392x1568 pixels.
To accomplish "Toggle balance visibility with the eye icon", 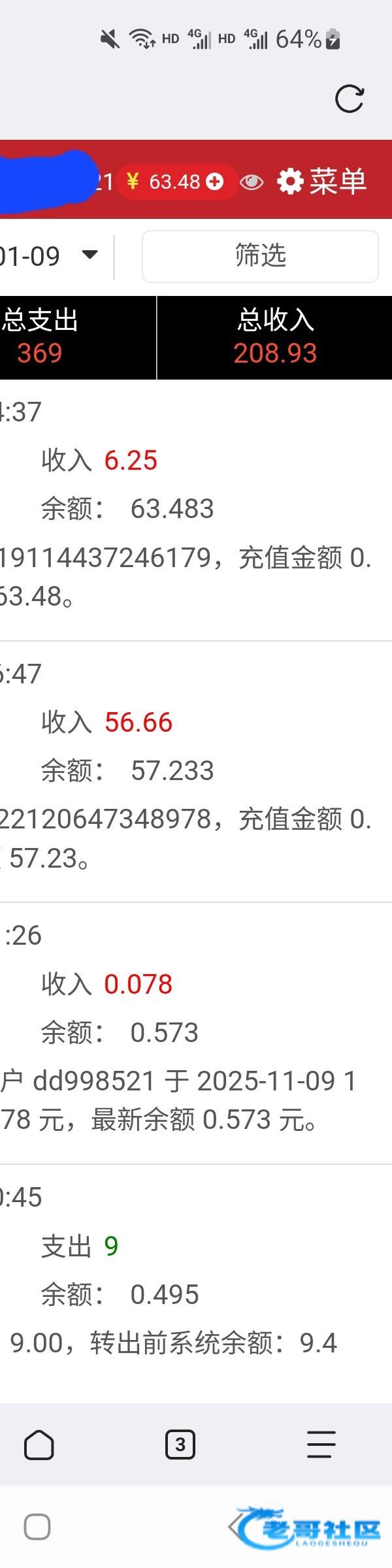I will pyautogui.click(x=252, y=182).
